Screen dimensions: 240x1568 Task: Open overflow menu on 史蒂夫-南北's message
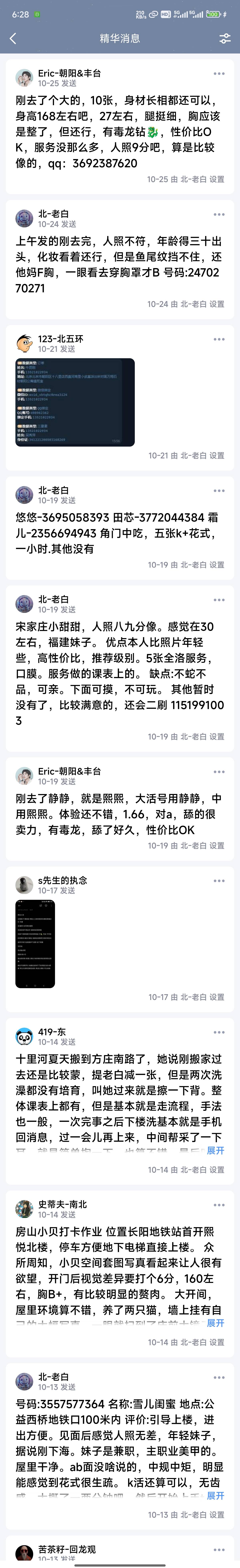point(219,1205)
